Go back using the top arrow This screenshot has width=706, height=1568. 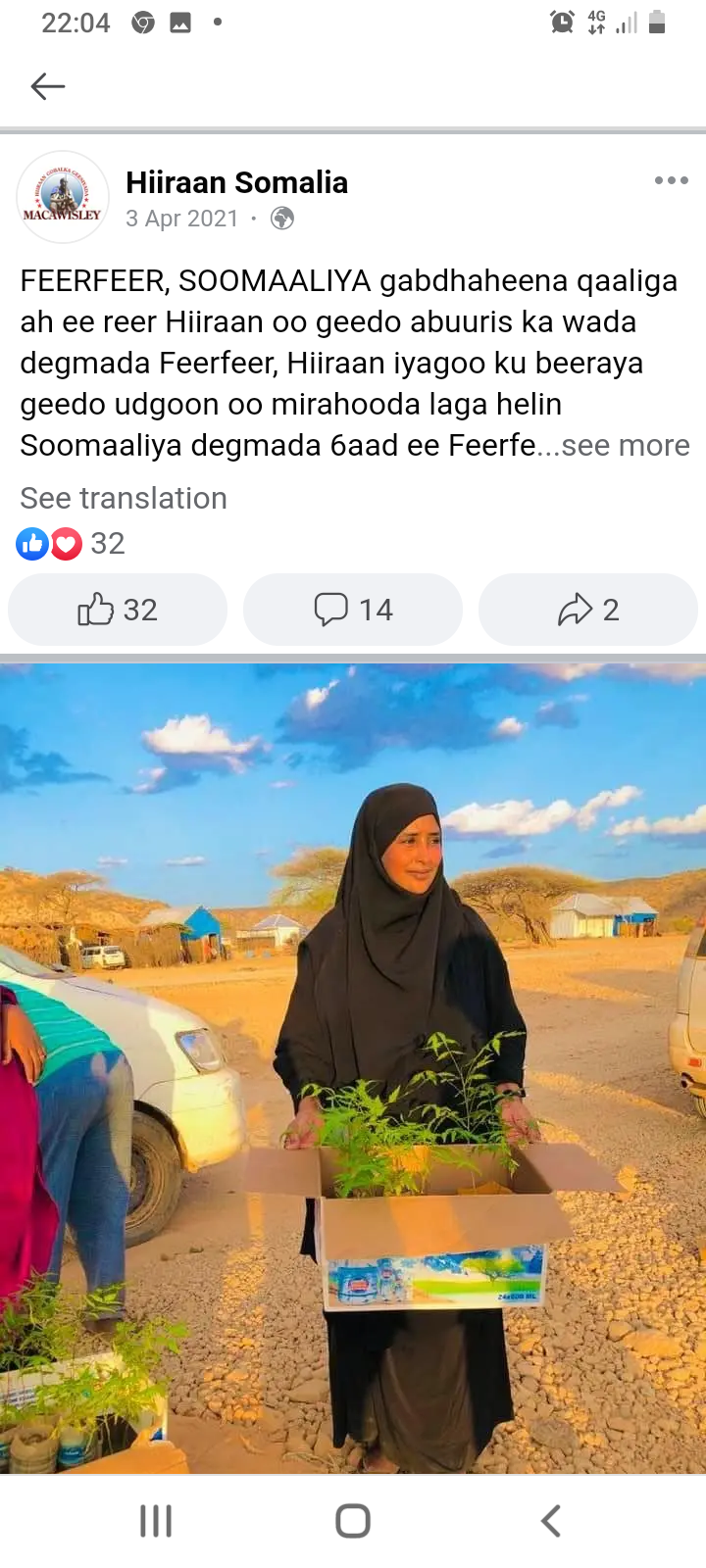47,86
